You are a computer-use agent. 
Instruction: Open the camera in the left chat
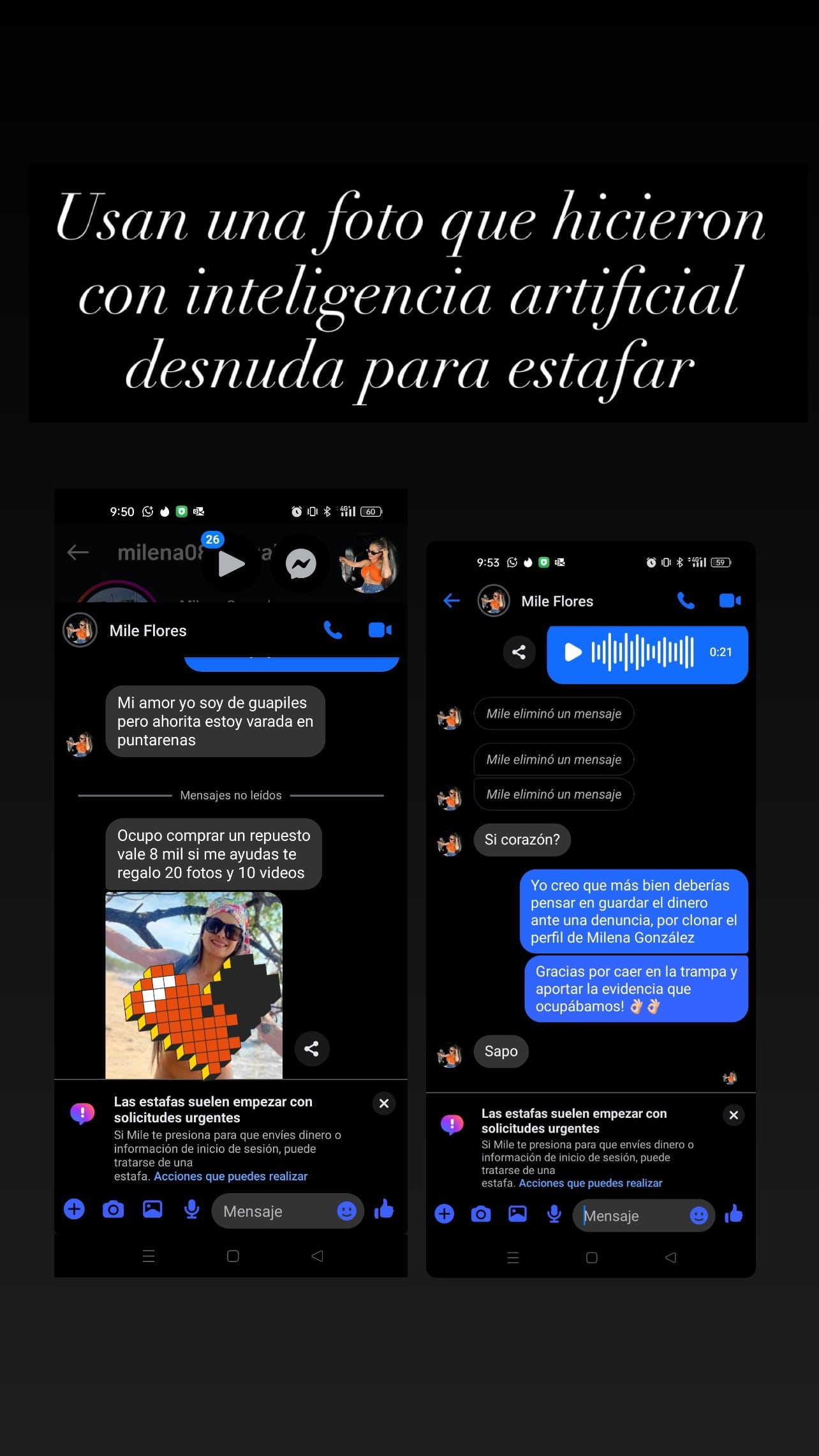coord(114,1209)
